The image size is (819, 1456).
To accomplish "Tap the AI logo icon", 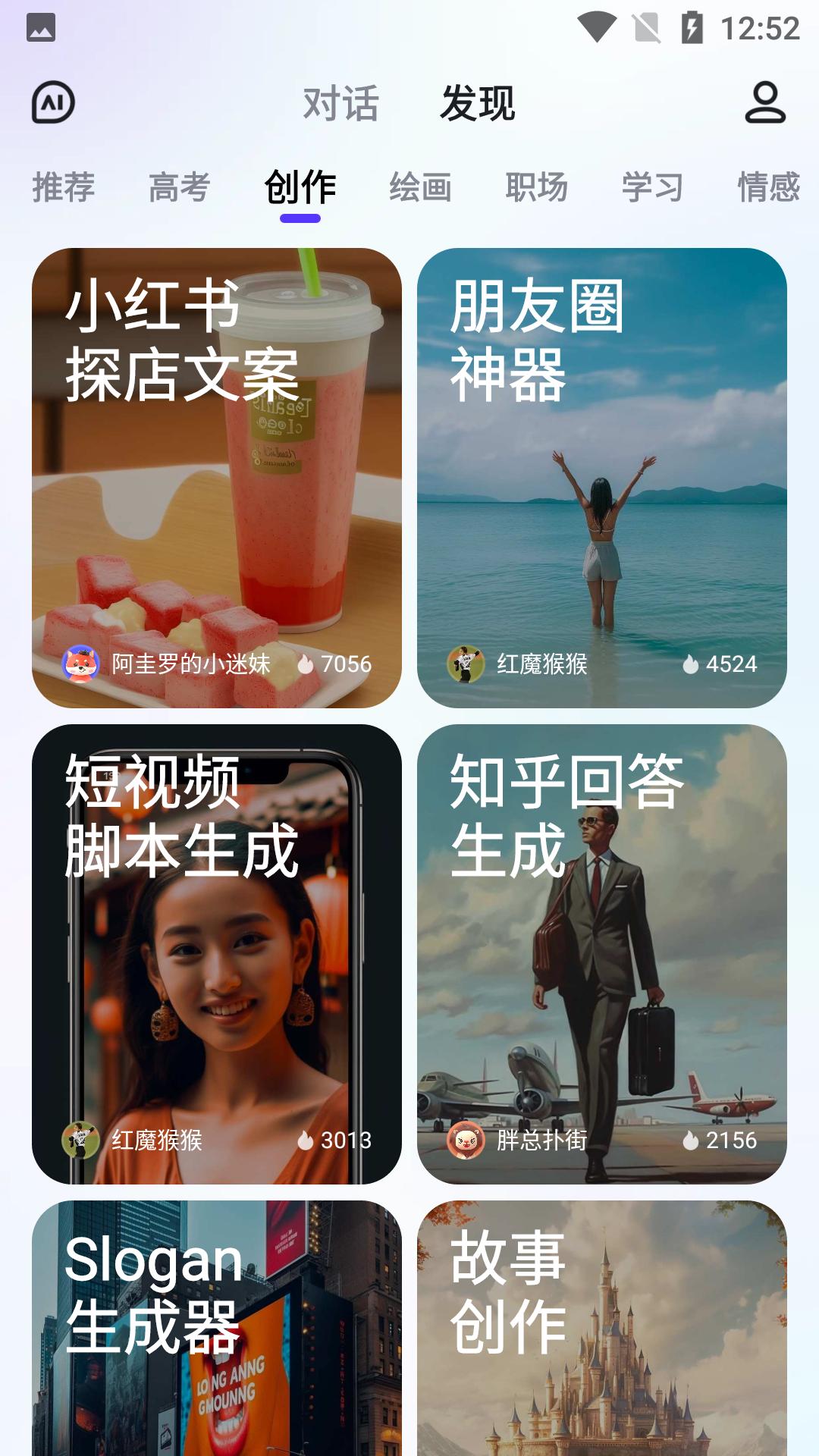I will pos(53,102).
